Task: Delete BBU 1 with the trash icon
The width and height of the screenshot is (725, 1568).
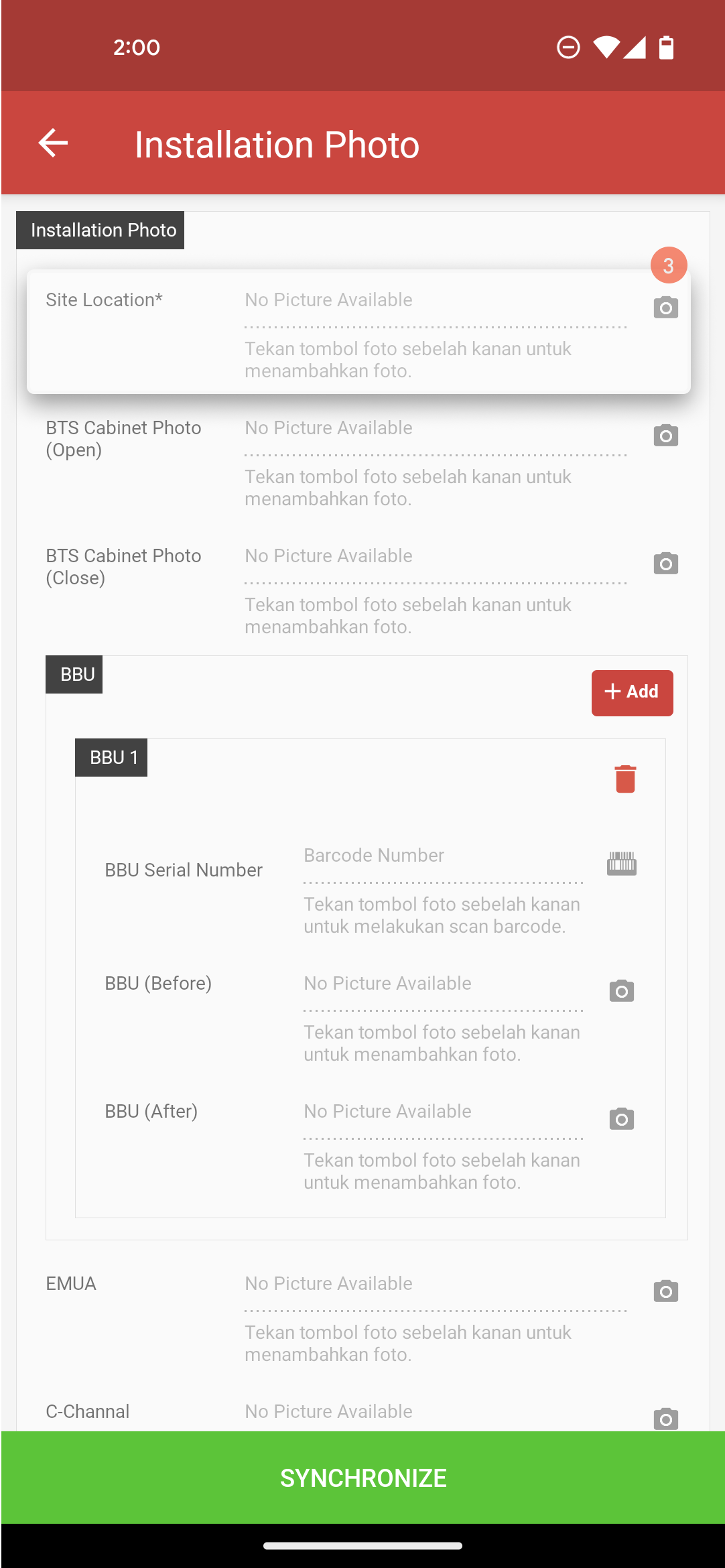Action: coord(625,779)
